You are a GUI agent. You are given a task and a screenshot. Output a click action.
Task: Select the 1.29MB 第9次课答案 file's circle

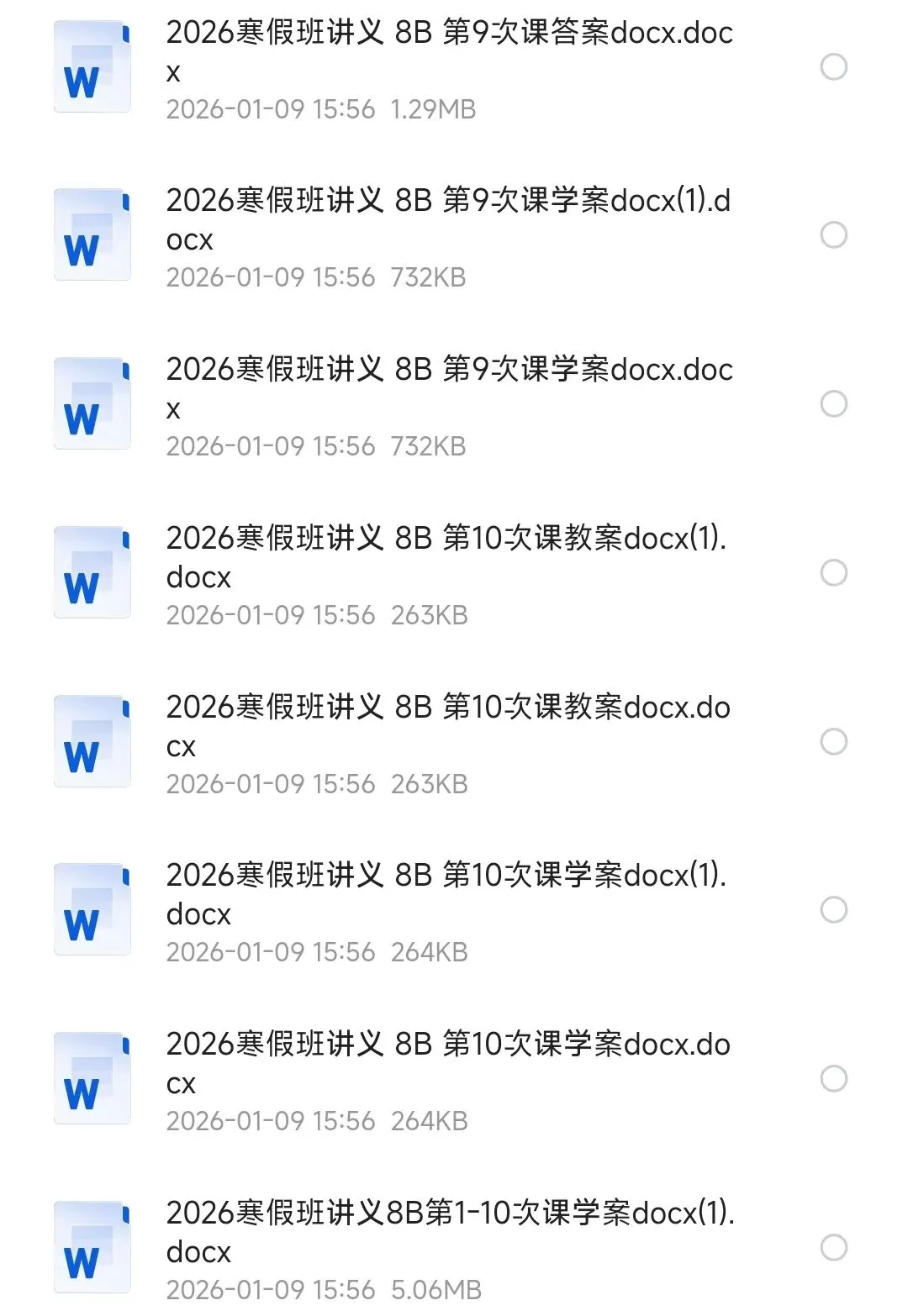click(x=833, y=67)
